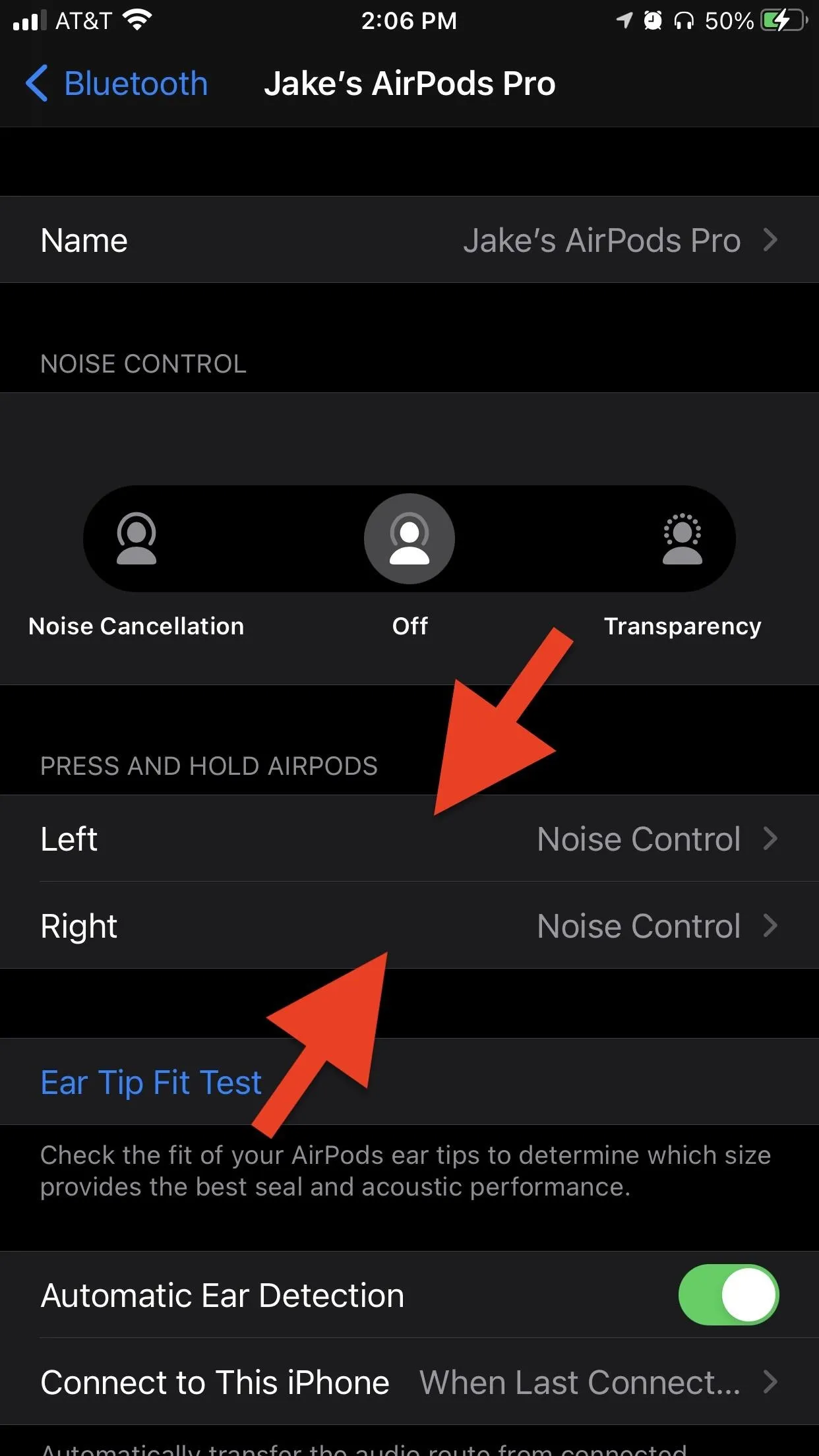Select the Off noise control mode
This screenshot has height=1456, width=819.
tap(409, 539)
